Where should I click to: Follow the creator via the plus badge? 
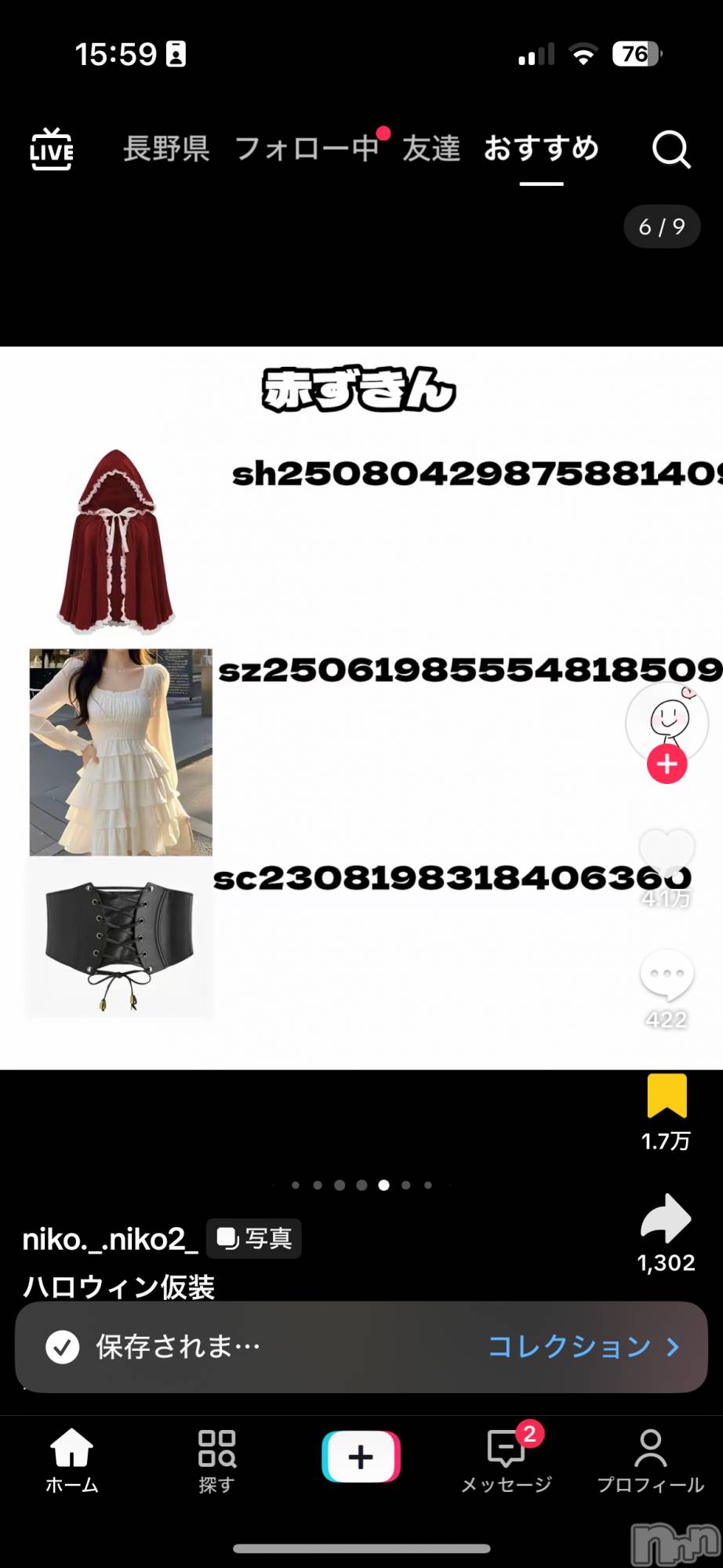coord(667,764)
